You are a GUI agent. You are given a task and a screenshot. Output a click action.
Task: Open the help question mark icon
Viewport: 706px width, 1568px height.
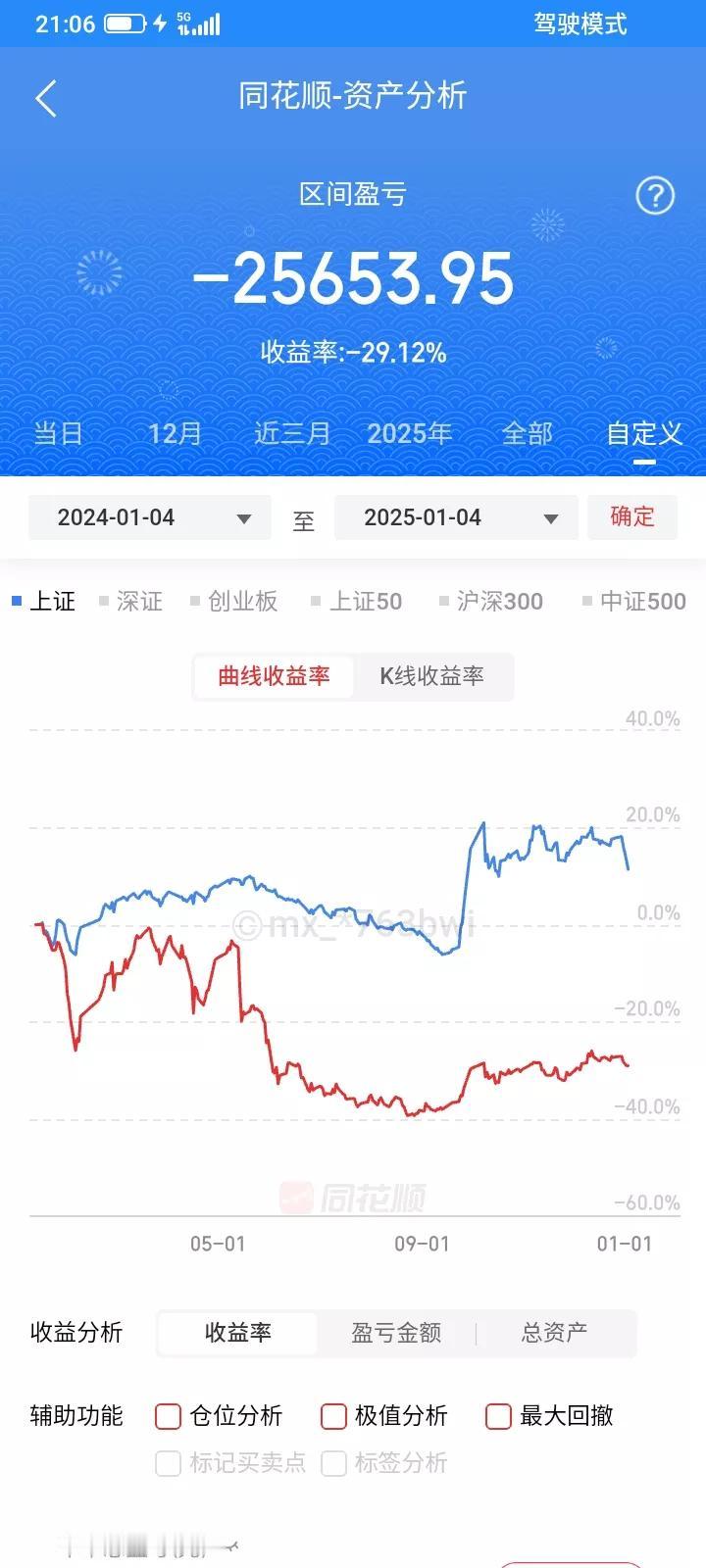click(x=655, y=195)
